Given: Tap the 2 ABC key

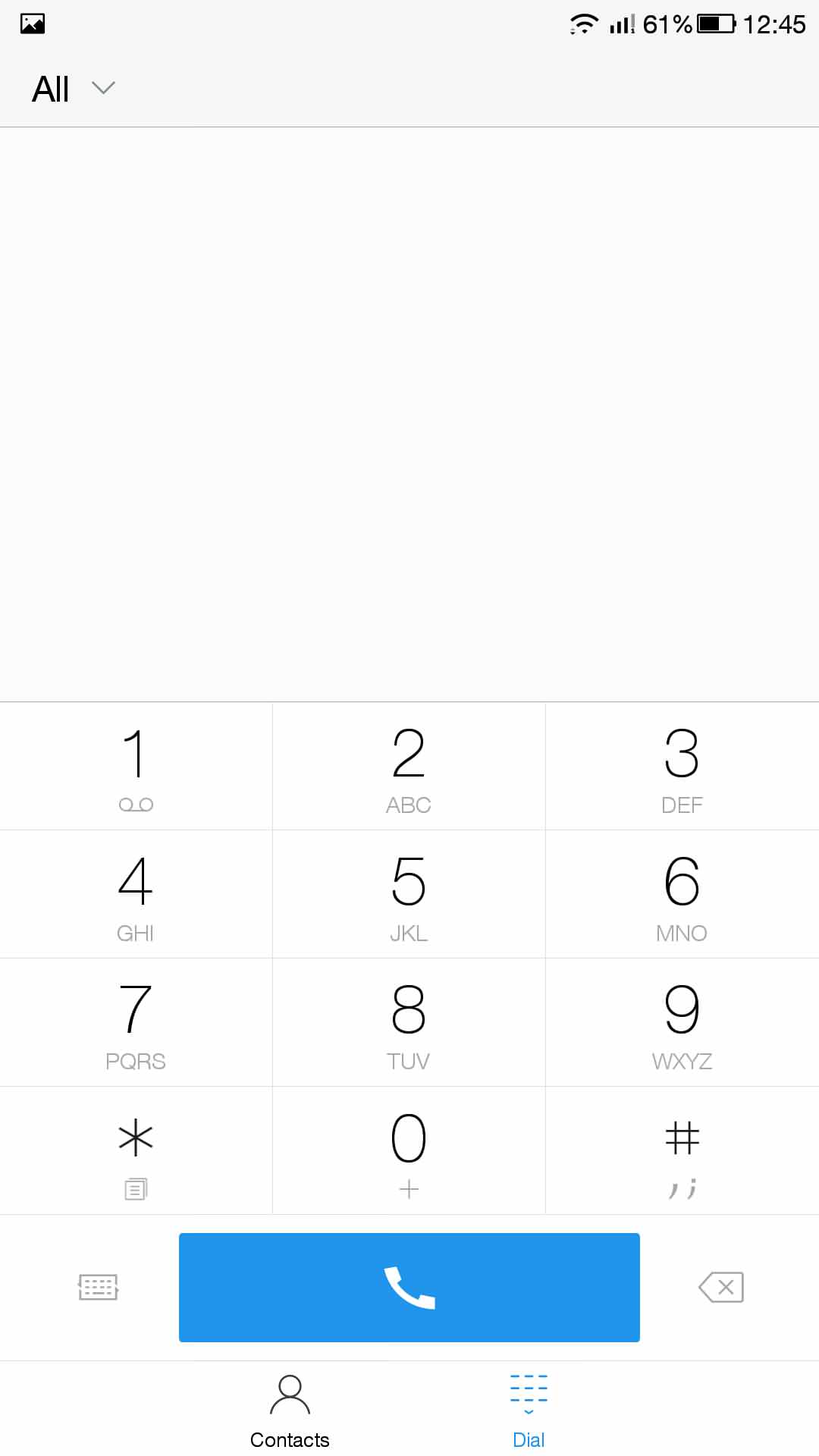Looking at the screenshot, I should tap(409, 766).
